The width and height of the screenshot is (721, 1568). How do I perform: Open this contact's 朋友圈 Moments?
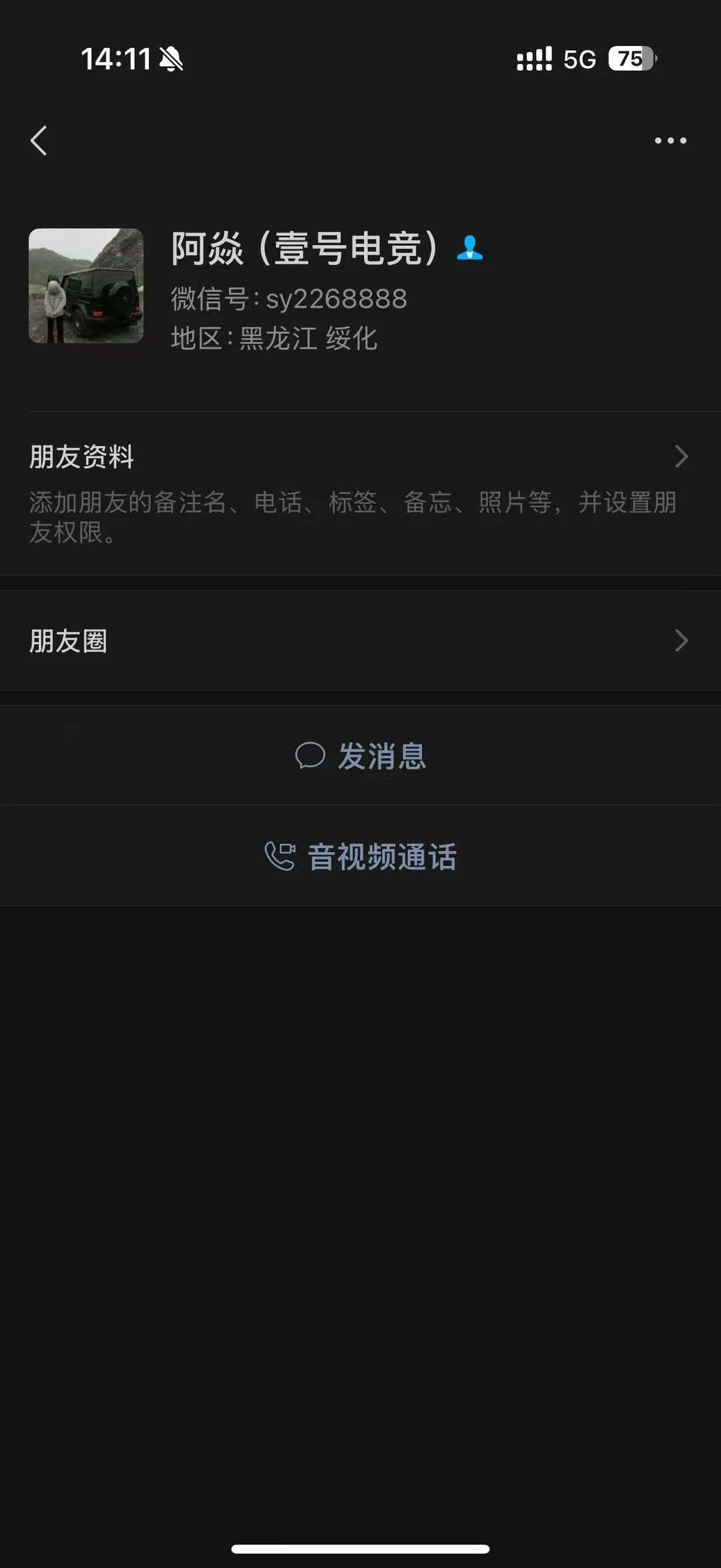(360, 641)
